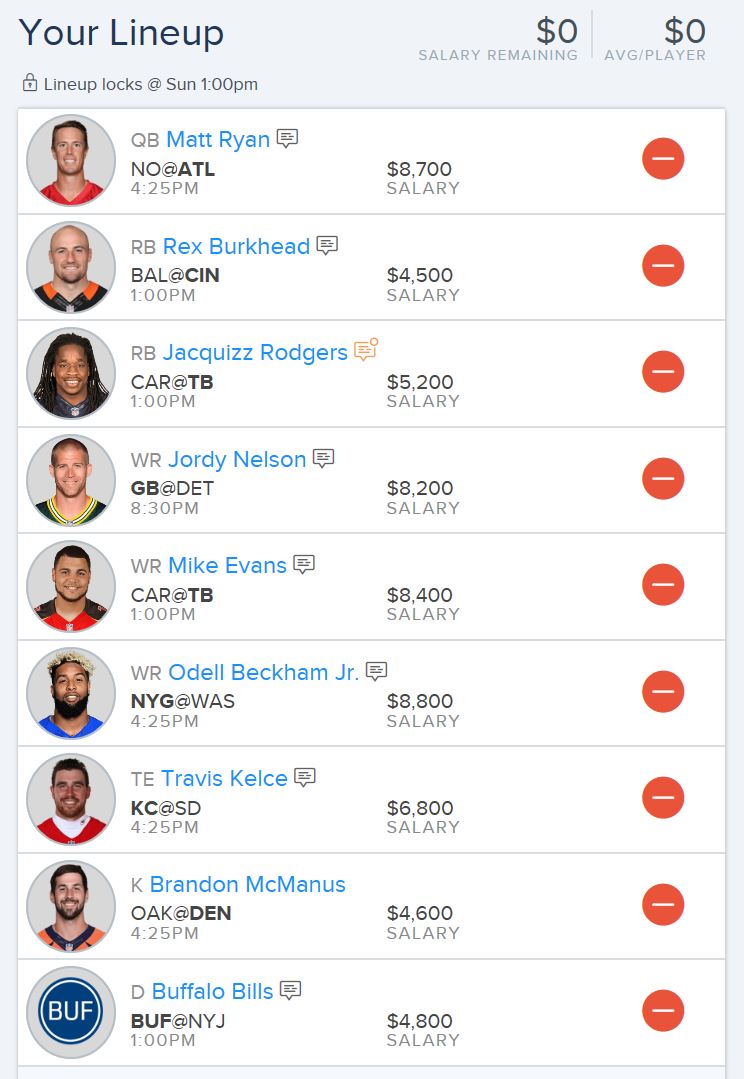
Task: Remove Jordy Nelson from the lineup
Action: point(663,479)
